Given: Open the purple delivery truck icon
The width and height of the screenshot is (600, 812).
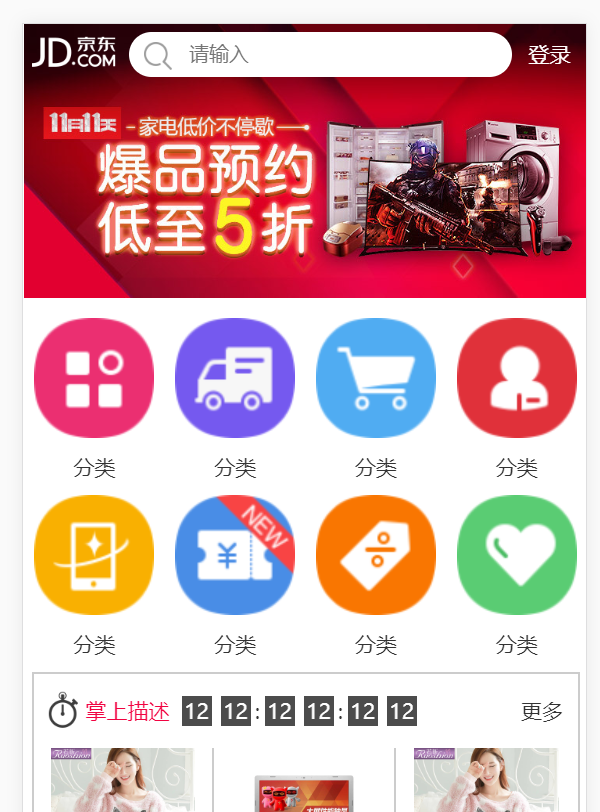Looking at the screenshot, I should click(x=235, y=378).
